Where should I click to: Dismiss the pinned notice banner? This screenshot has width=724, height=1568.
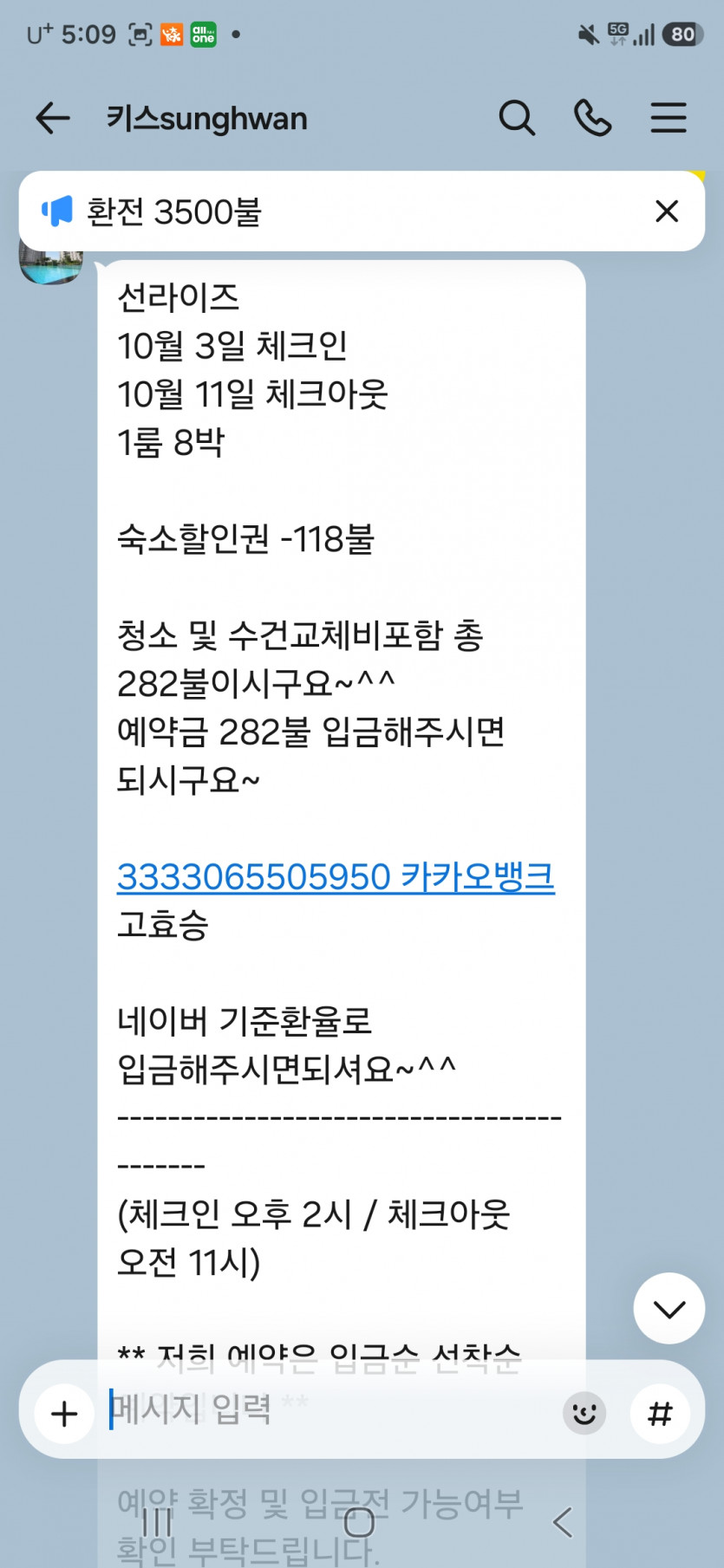point(667,211)
